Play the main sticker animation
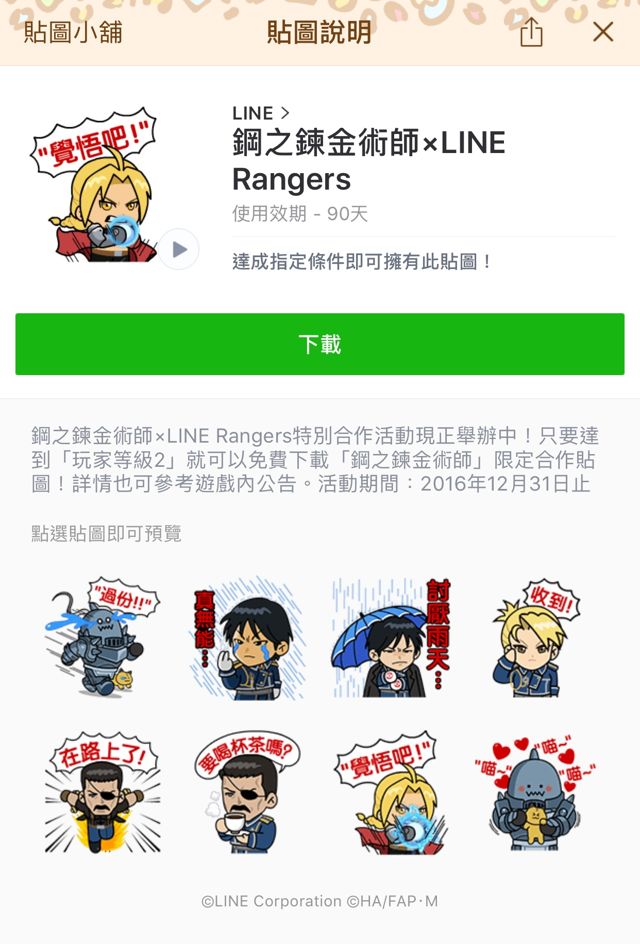This screenshot has height=944, width=640. pyautogui.click(x=179, y=250)
